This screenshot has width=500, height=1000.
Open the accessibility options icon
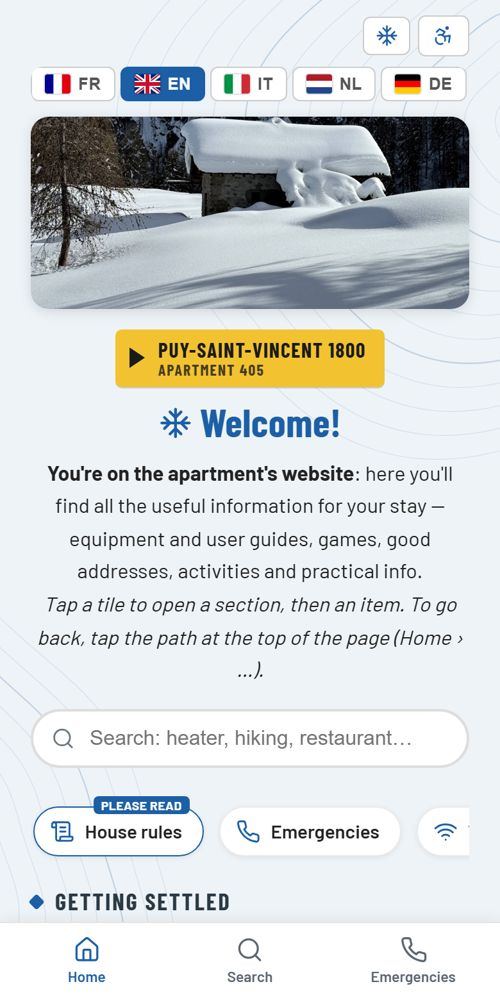pos(443,36)
